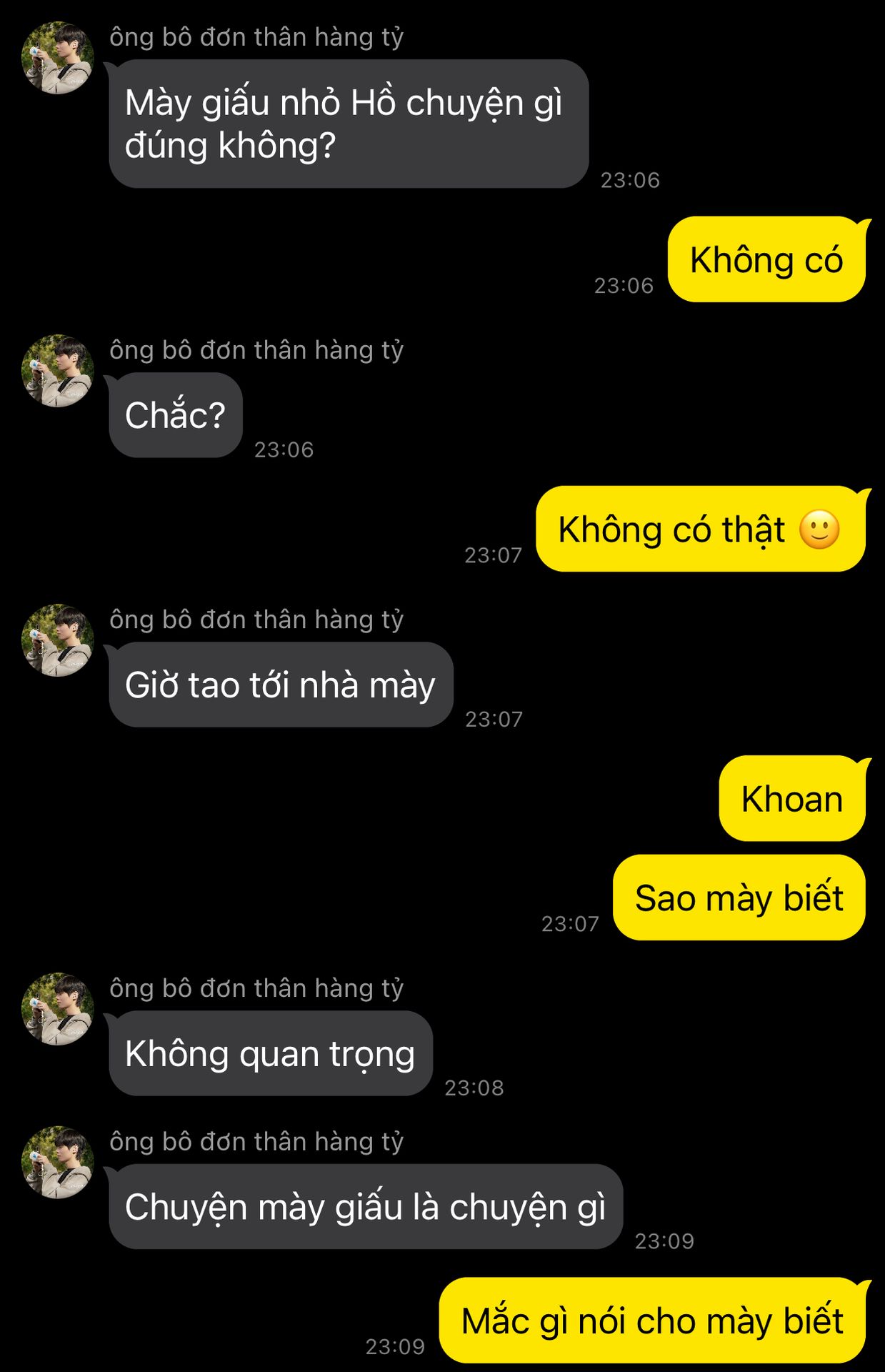View profile from avatar by "Không quan trọng"
The width and height of the screenshot is (885, 1372).
[x=58, y=1009]
